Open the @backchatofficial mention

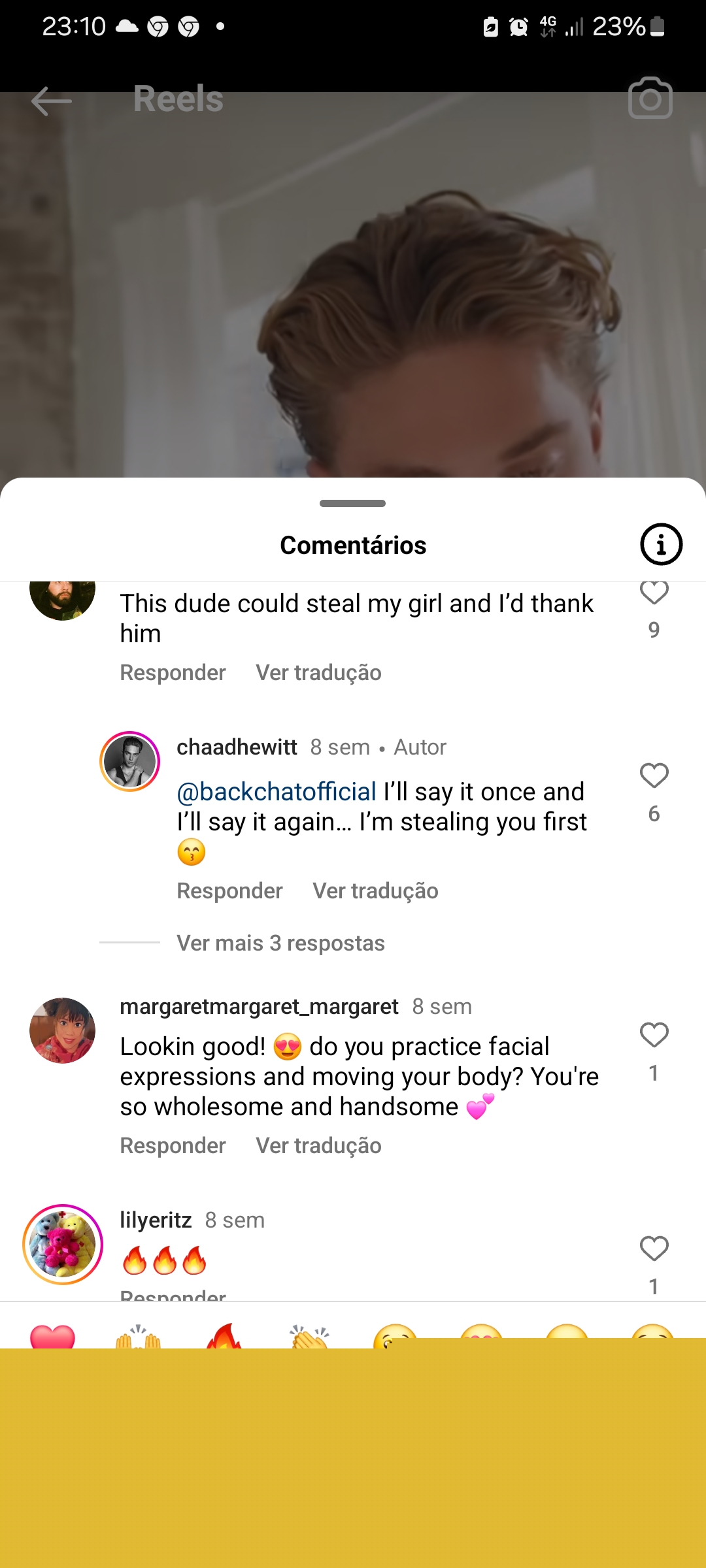(277, 792)
